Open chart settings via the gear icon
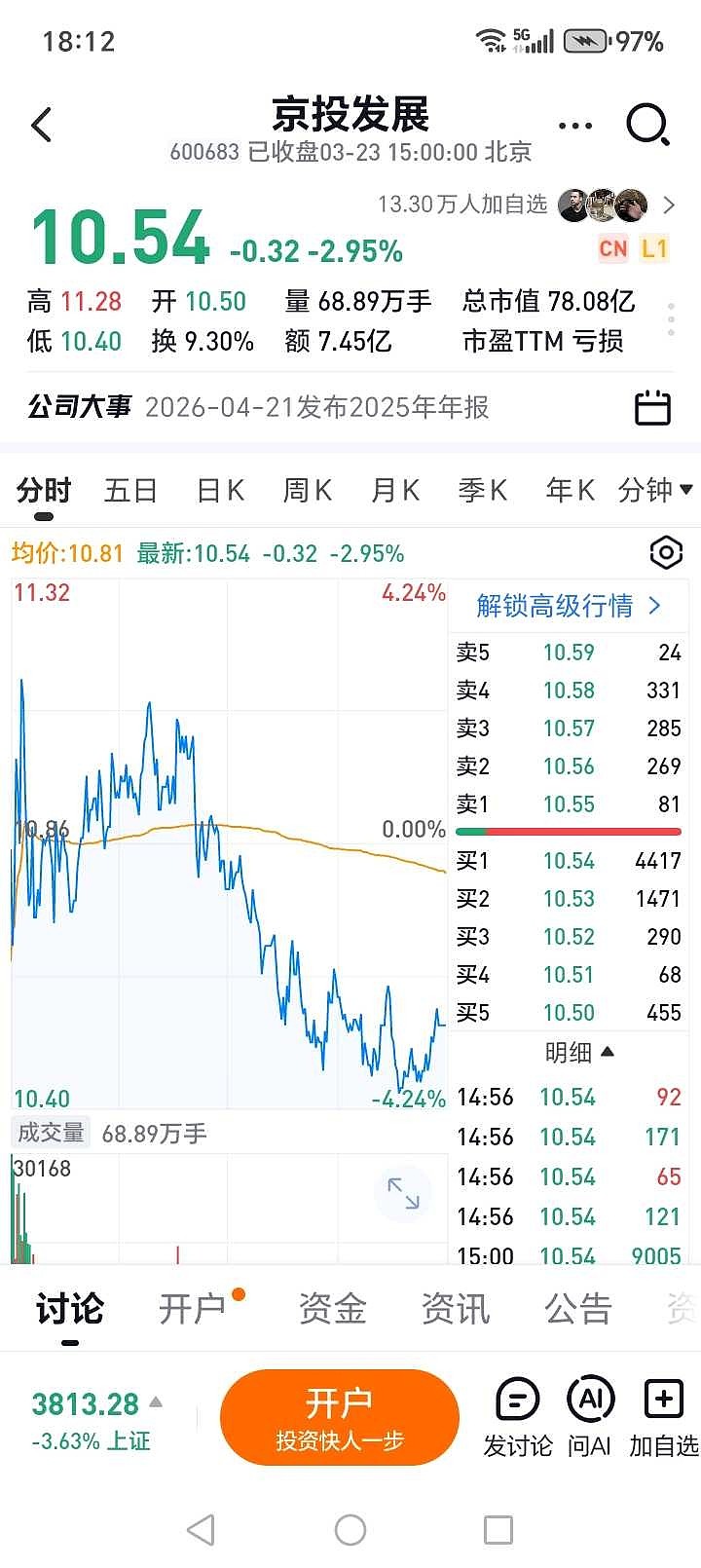 click(x=666, y=552)
